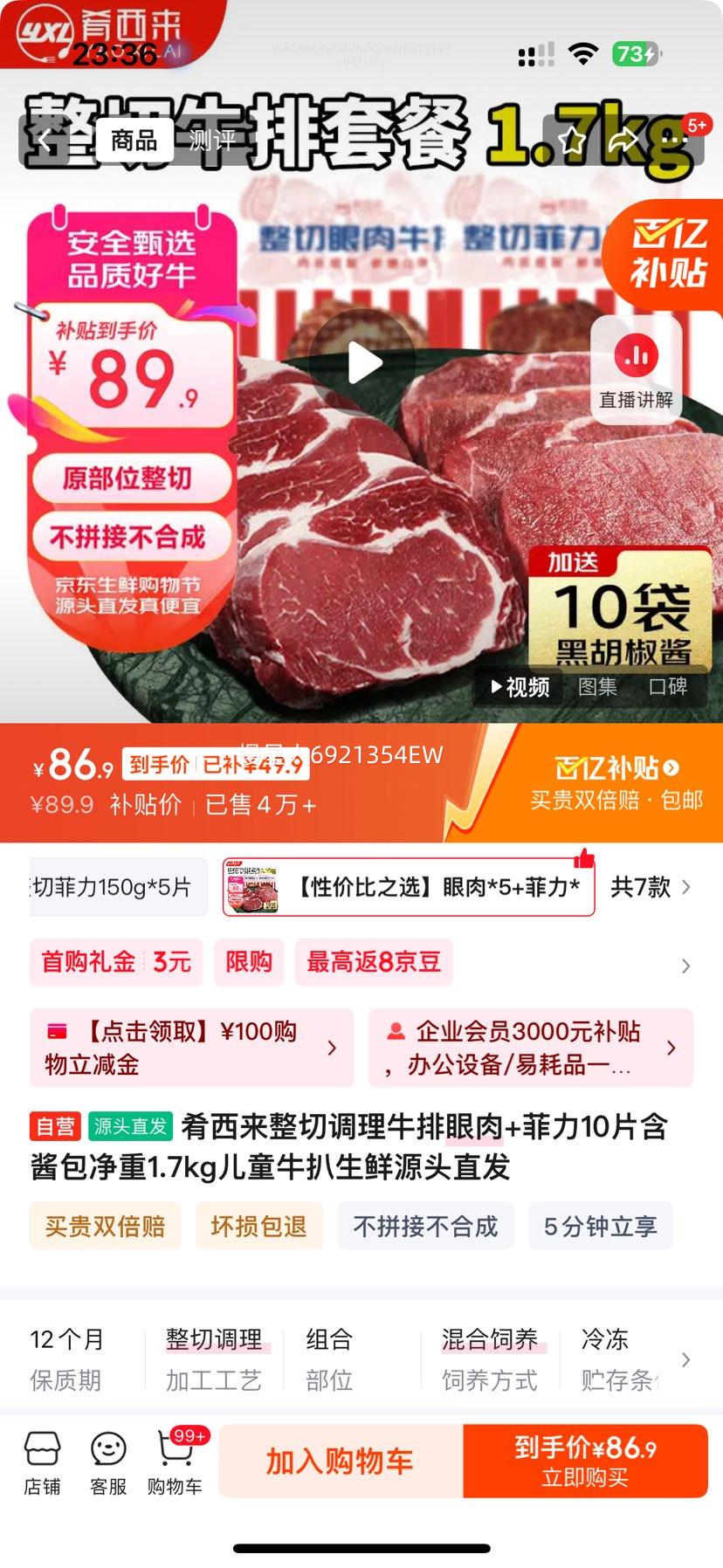Viewport: 723px width, 1568px height.
Task: Tap the share icon at top right
Action: click(623, 139)
